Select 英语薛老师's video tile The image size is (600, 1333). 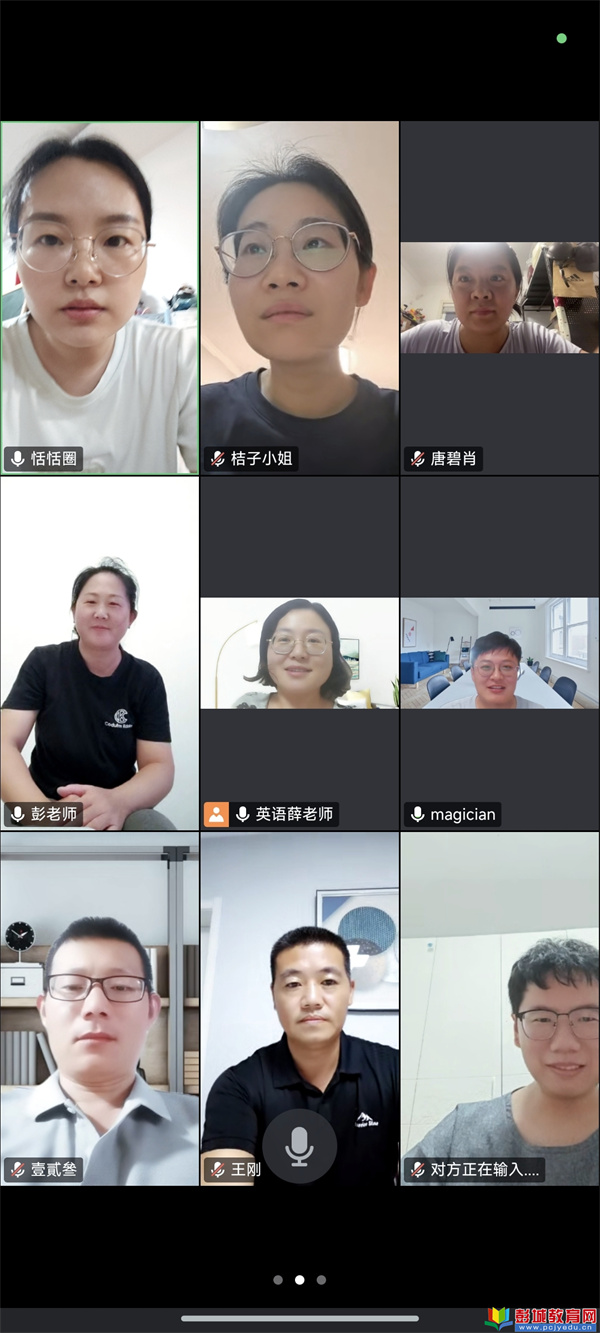coord(299,653)
